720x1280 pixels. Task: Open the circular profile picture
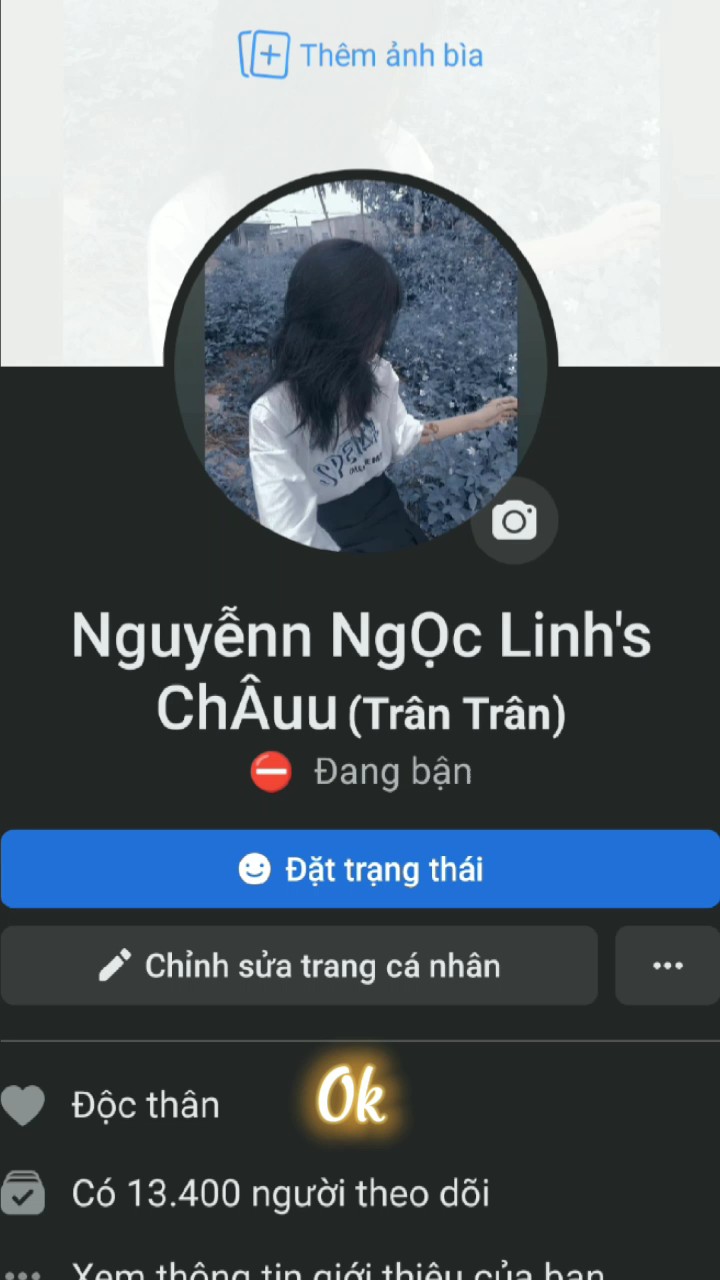360,364
